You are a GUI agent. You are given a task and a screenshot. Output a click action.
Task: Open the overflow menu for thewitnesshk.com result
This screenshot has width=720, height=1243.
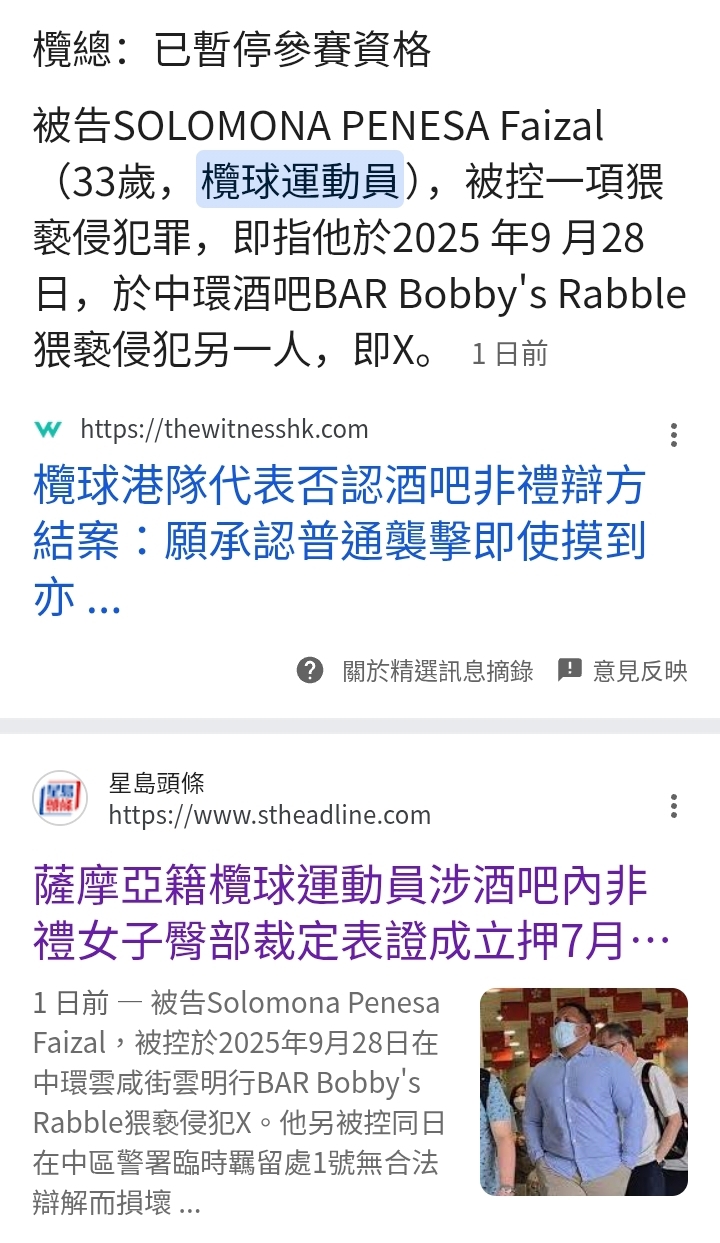tap(674, 434)
